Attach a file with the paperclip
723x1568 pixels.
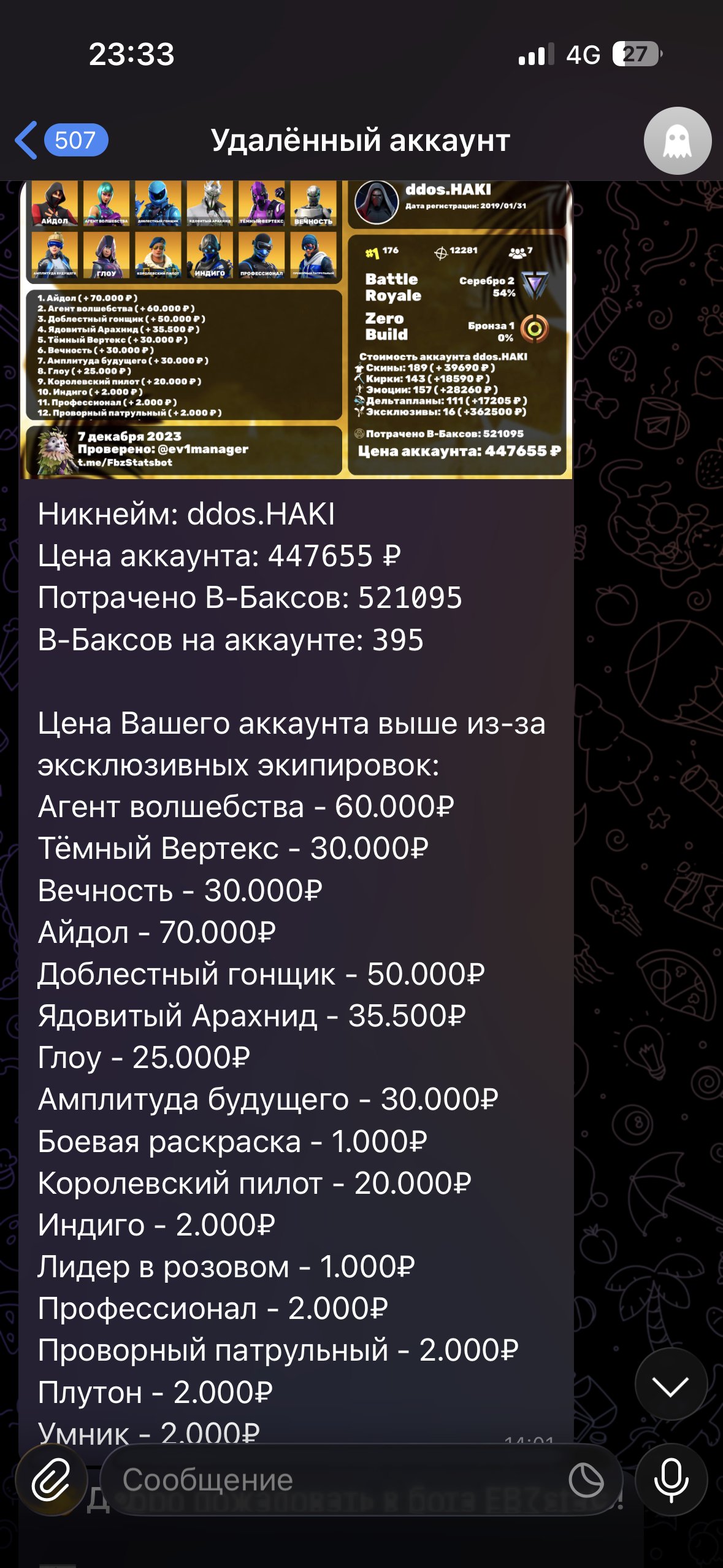click(52, 1480)
